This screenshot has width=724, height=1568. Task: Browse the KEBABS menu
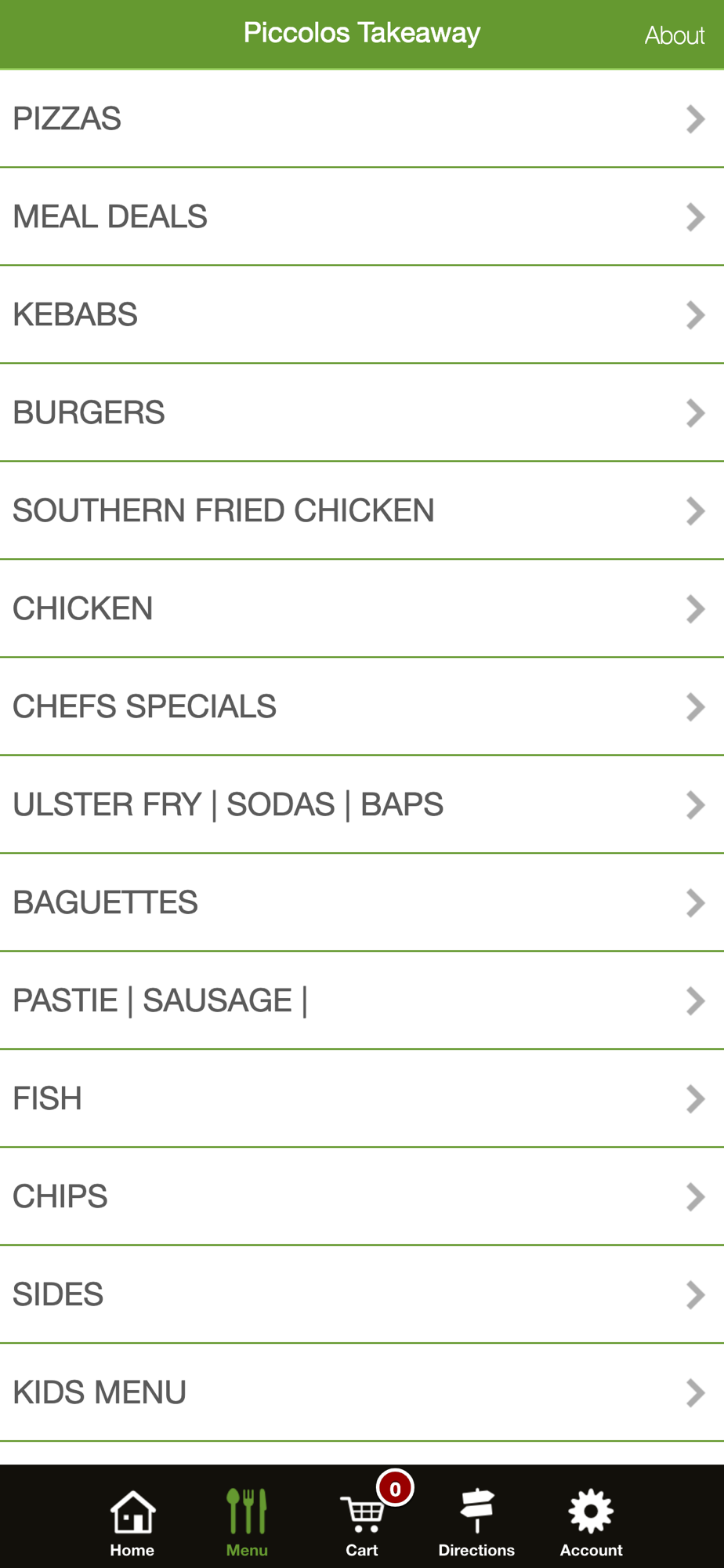click(x=362, y=314)
